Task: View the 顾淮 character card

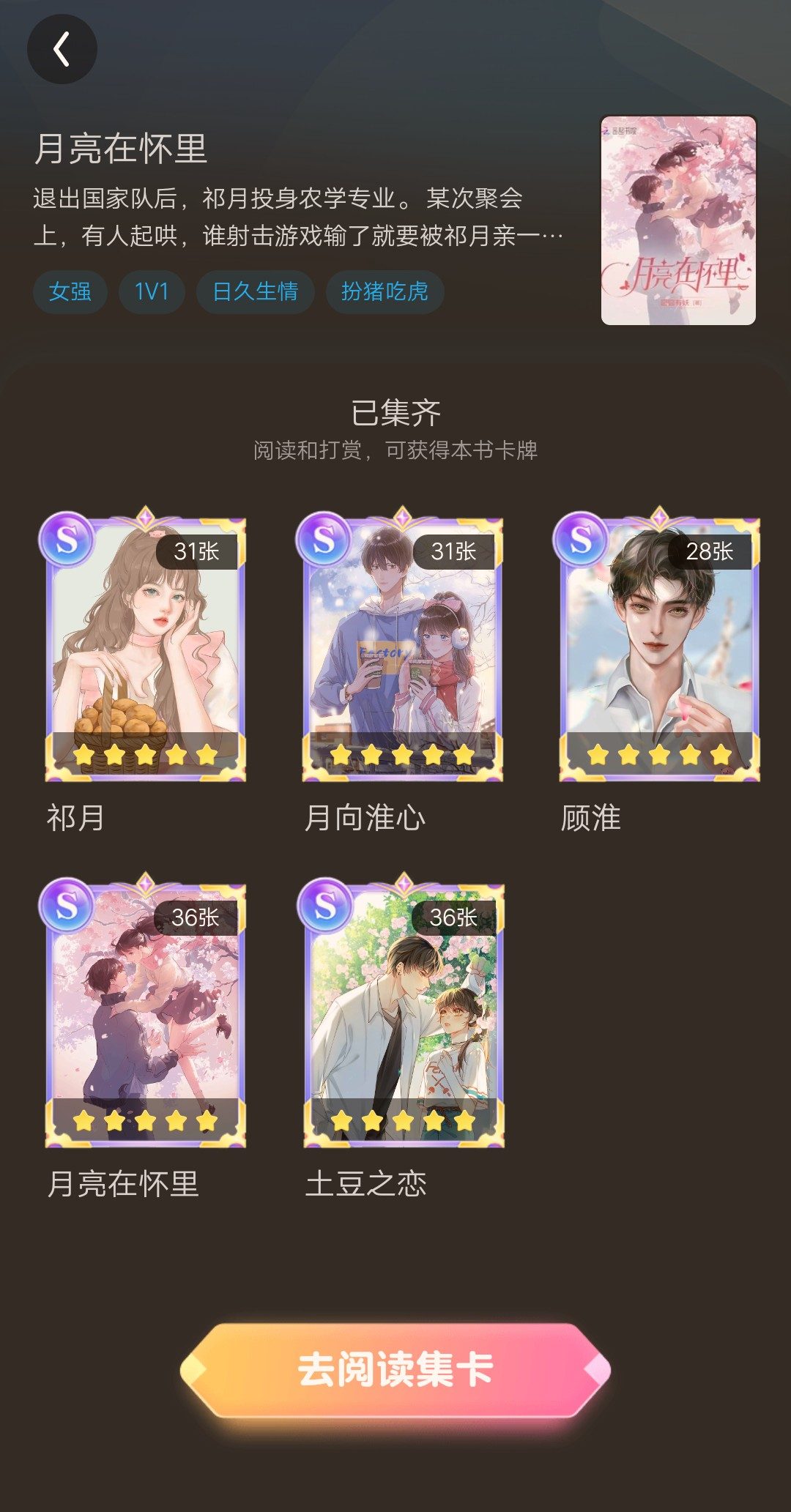Action: click(x=657, y=644)
